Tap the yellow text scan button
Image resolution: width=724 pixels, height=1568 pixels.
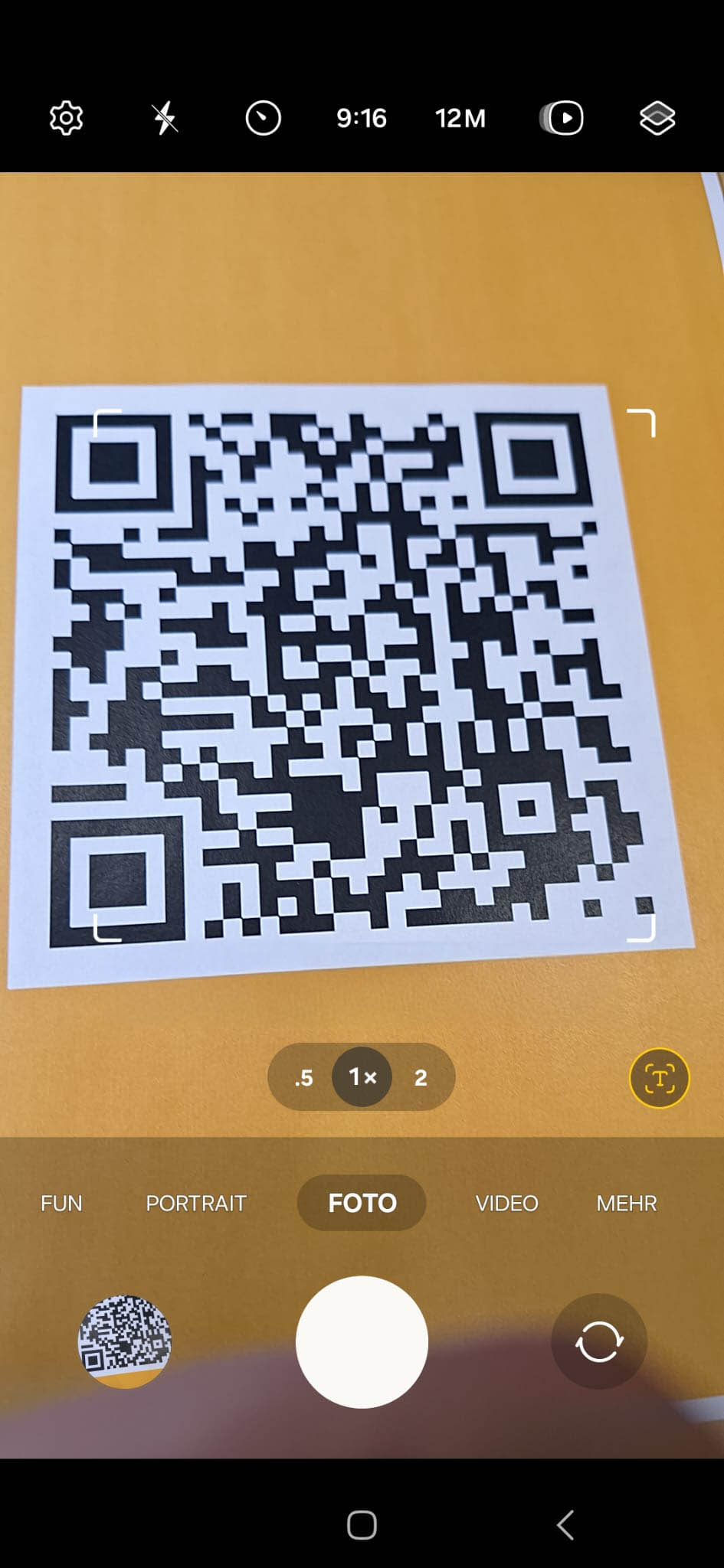659,1078
